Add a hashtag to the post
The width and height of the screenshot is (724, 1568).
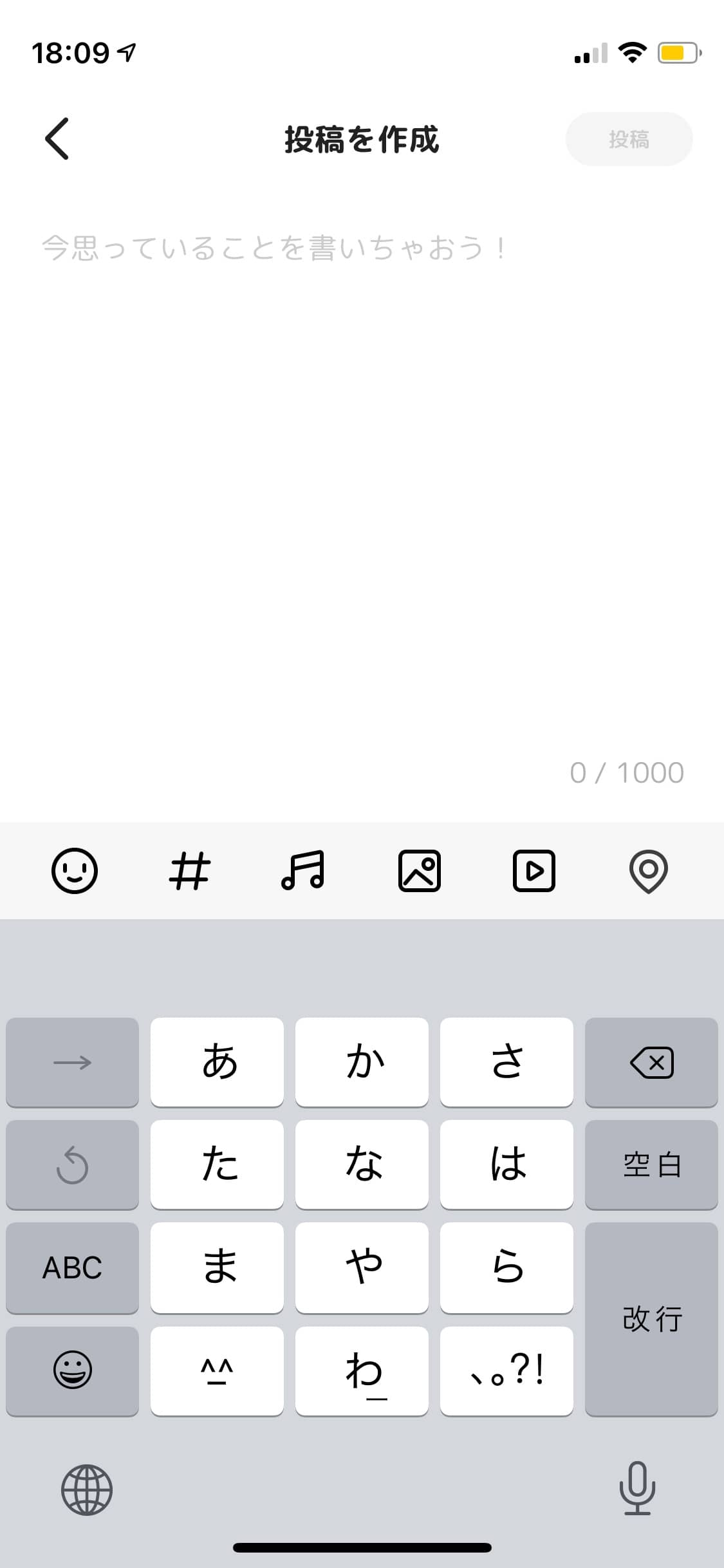point(189,871)
